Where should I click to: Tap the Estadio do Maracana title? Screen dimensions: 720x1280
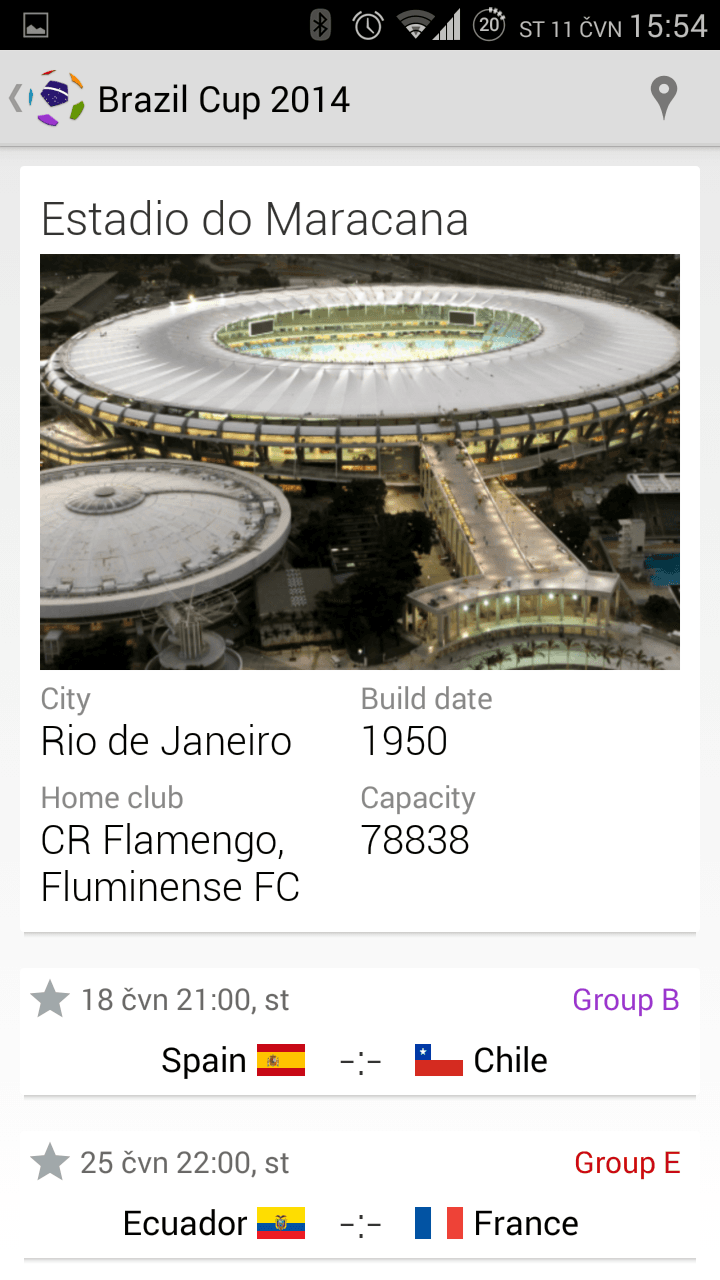(x=255, y=219)
